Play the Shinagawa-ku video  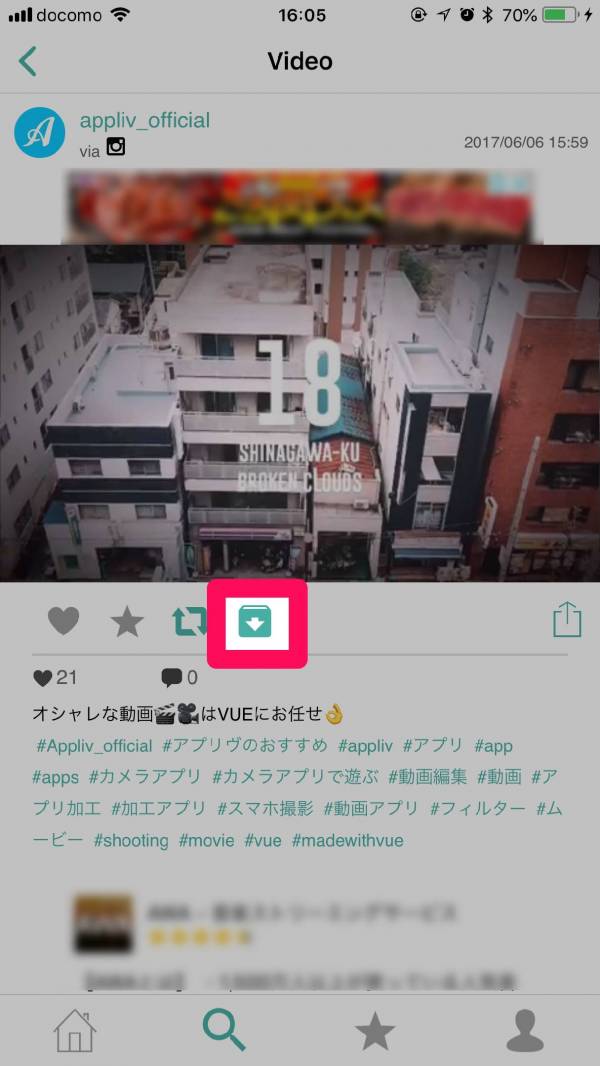click(x=300, y=412)
